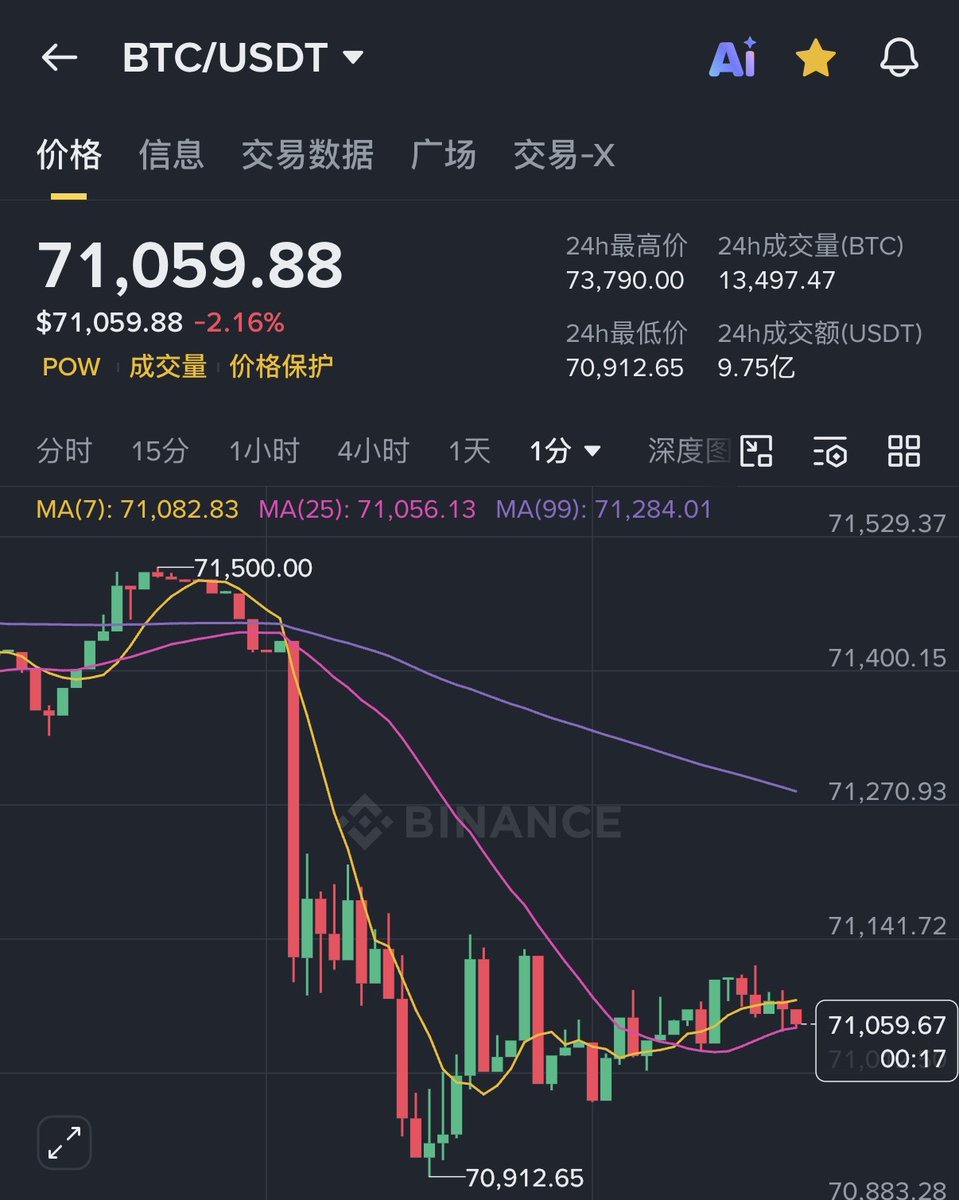Open the chart indicator settings icon
The height and width of the screenshot is (1200, 959).
click(829, 452)
